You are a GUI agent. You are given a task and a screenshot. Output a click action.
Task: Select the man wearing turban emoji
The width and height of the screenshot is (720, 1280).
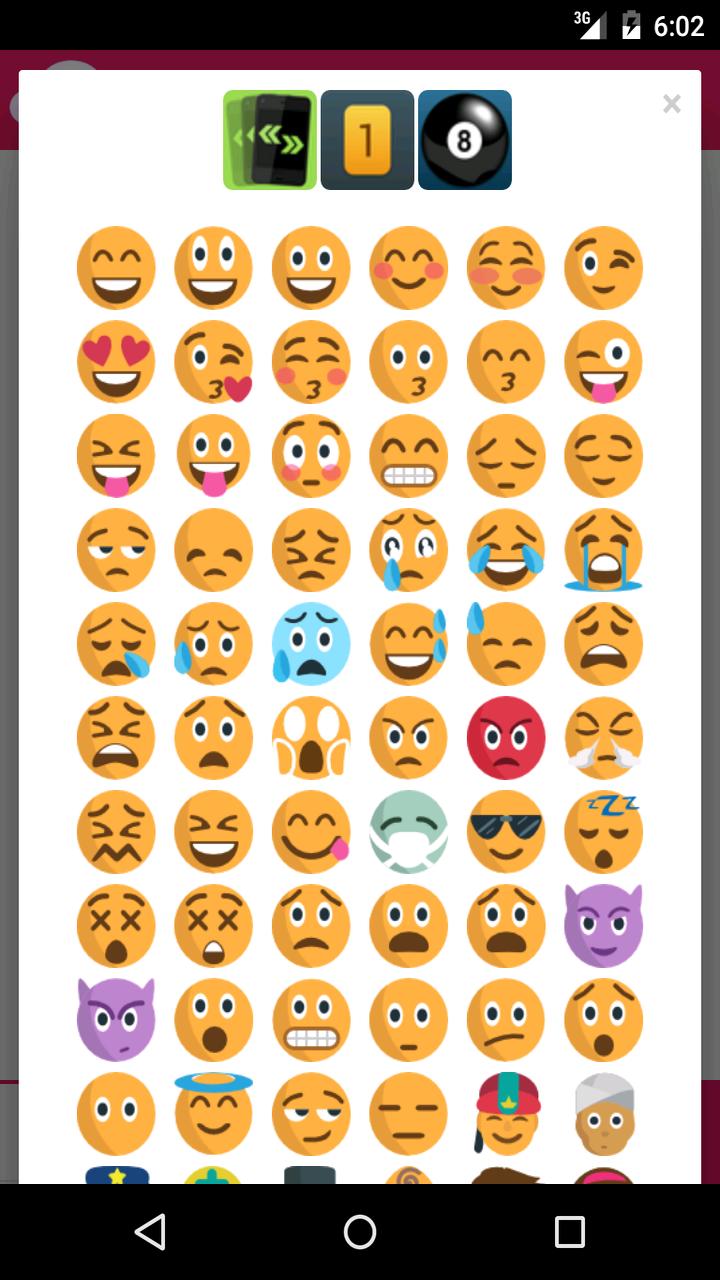pyautogui.click(x=603, y=1113)
